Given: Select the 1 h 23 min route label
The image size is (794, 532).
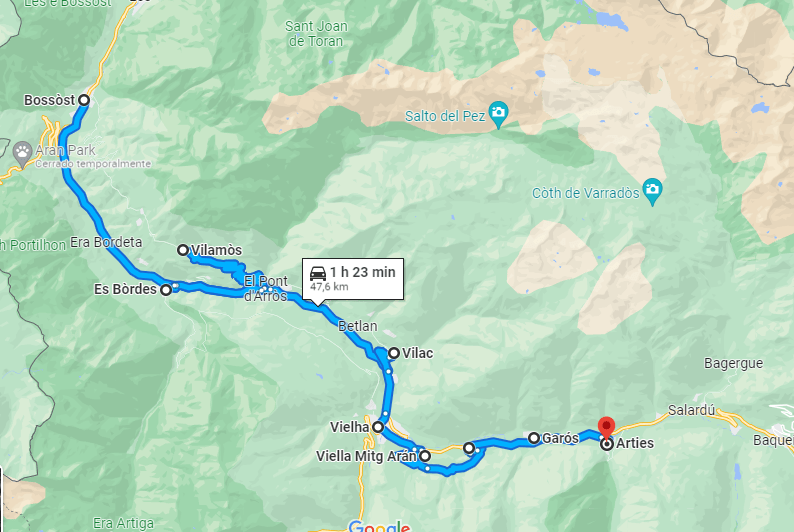Looking at the screenshot, I should 353,277.
